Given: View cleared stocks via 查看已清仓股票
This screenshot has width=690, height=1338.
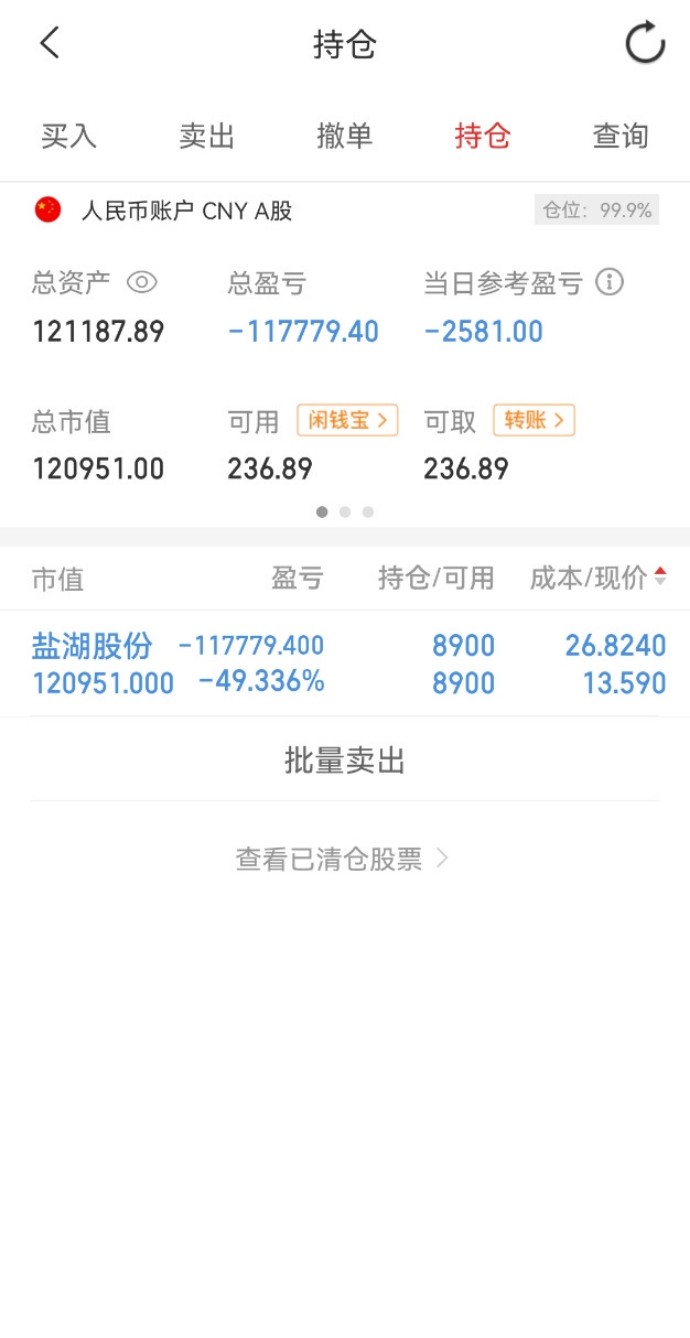Looking at the screenshot, I should pyautogui.click(x=343, y=859).
